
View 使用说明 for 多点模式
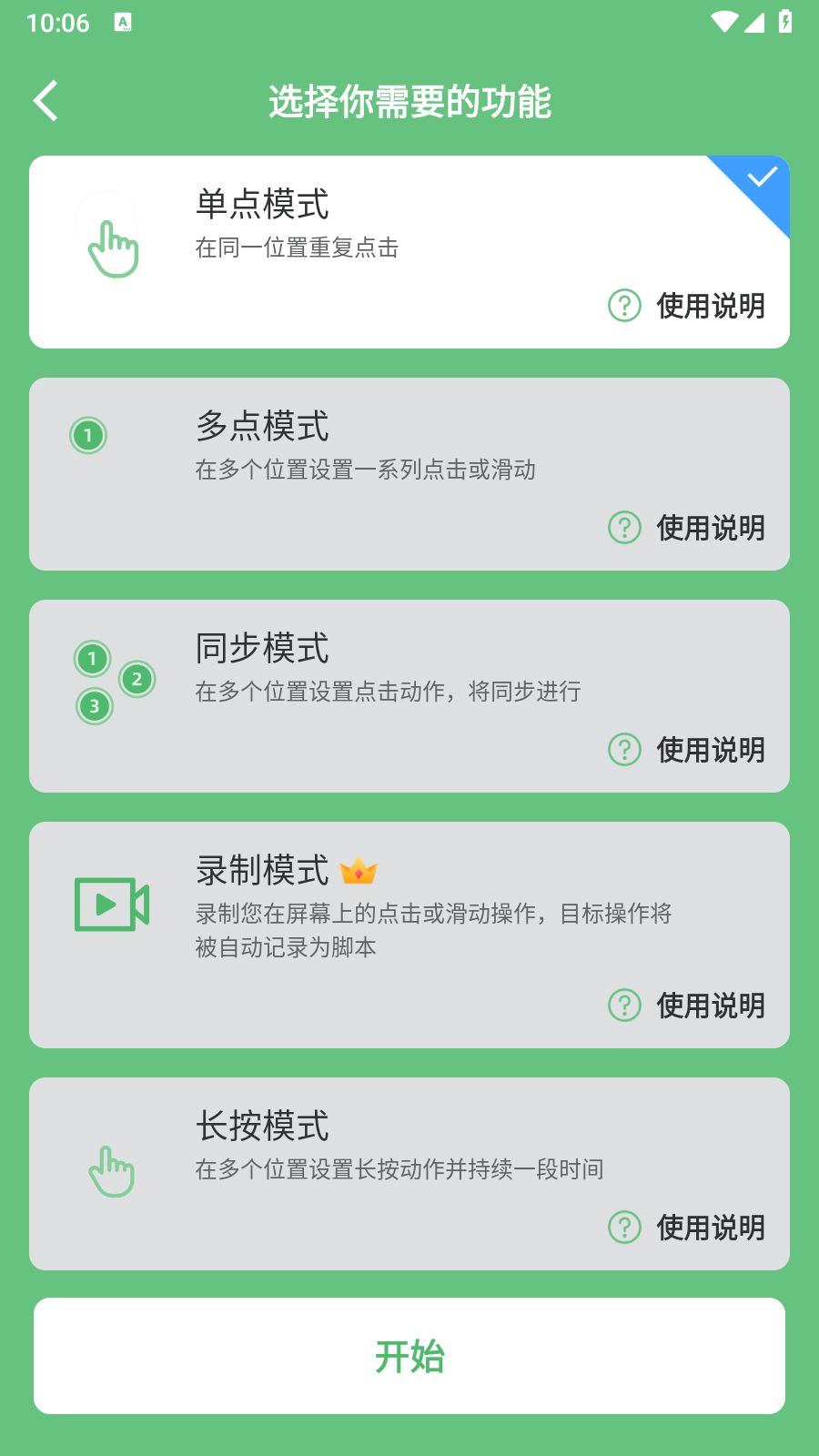point(687,528)
